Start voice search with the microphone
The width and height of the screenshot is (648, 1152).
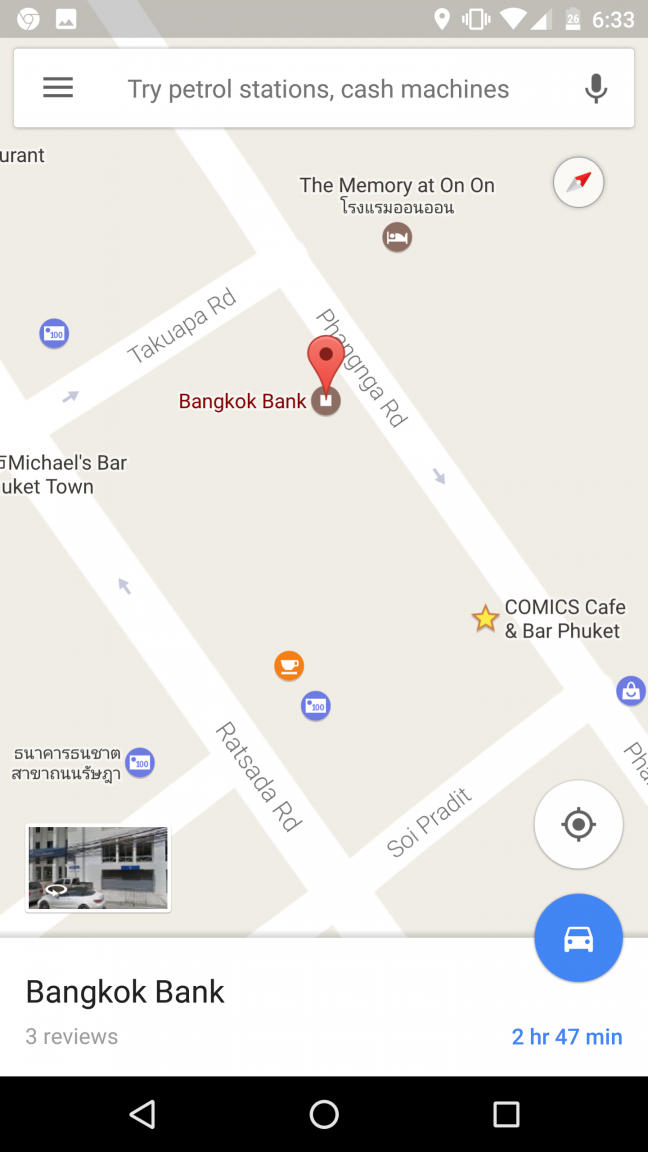[x=596, y=89]
